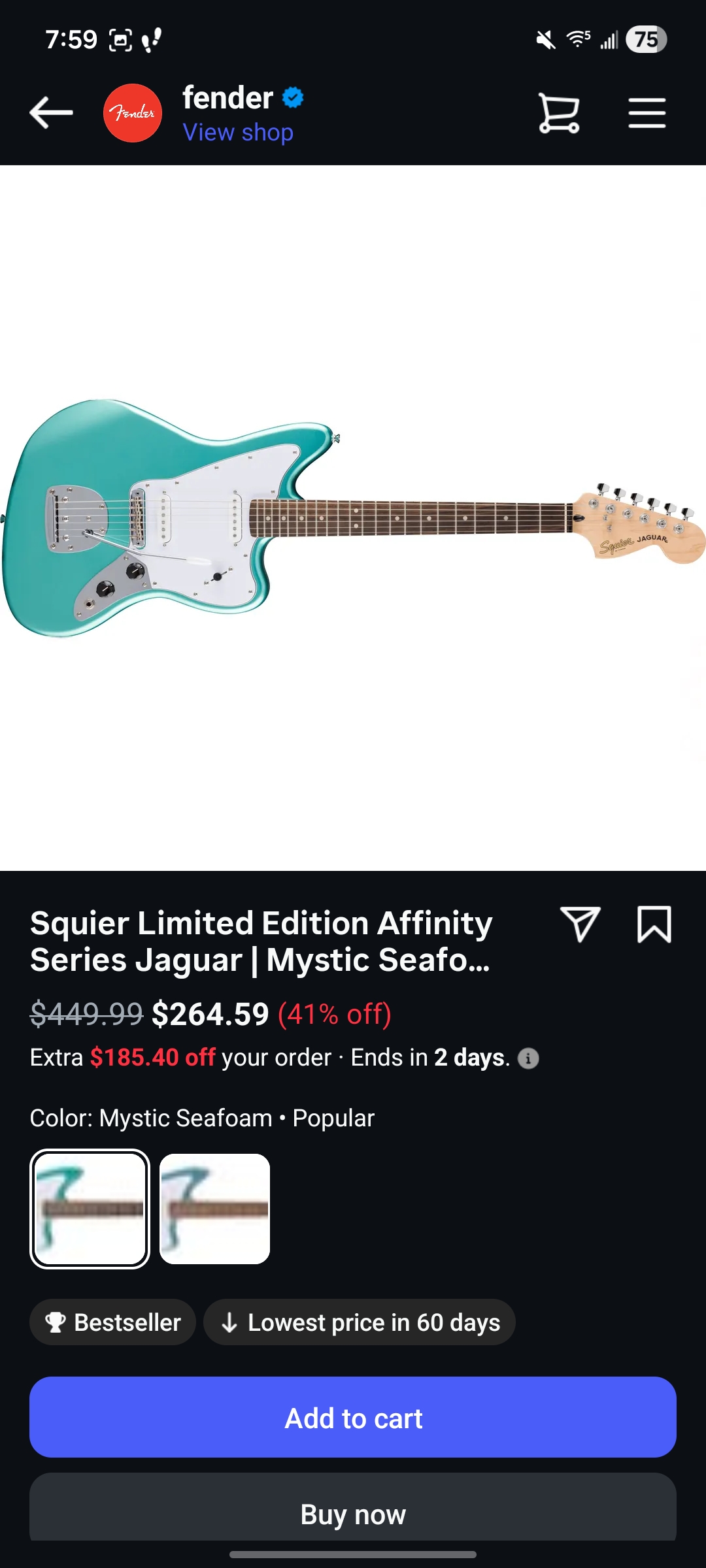
Task: Tap the Lowest price in 60 days badge
Action: (358, 1322)
